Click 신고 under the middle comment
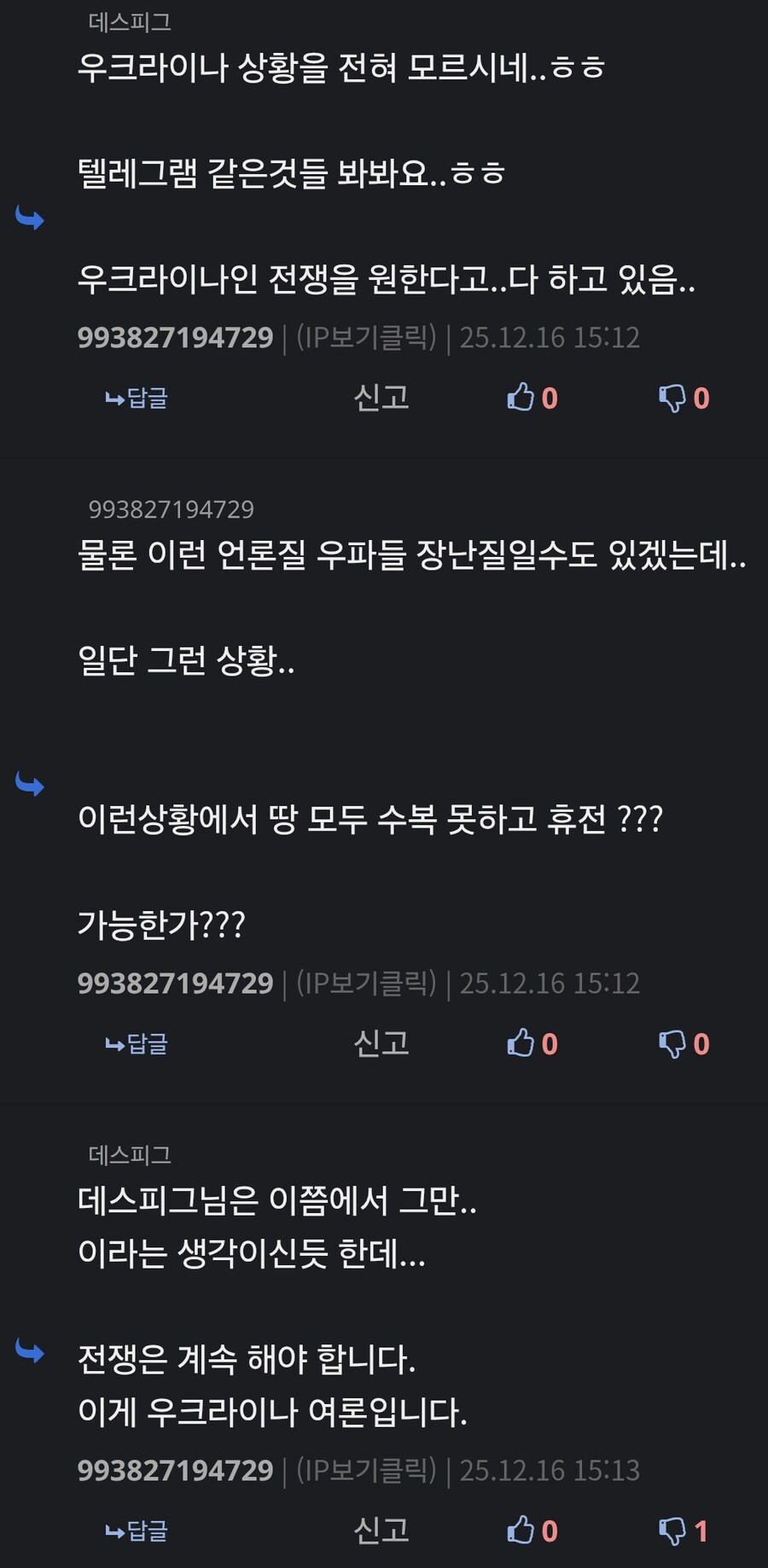 coord(381,1042)
